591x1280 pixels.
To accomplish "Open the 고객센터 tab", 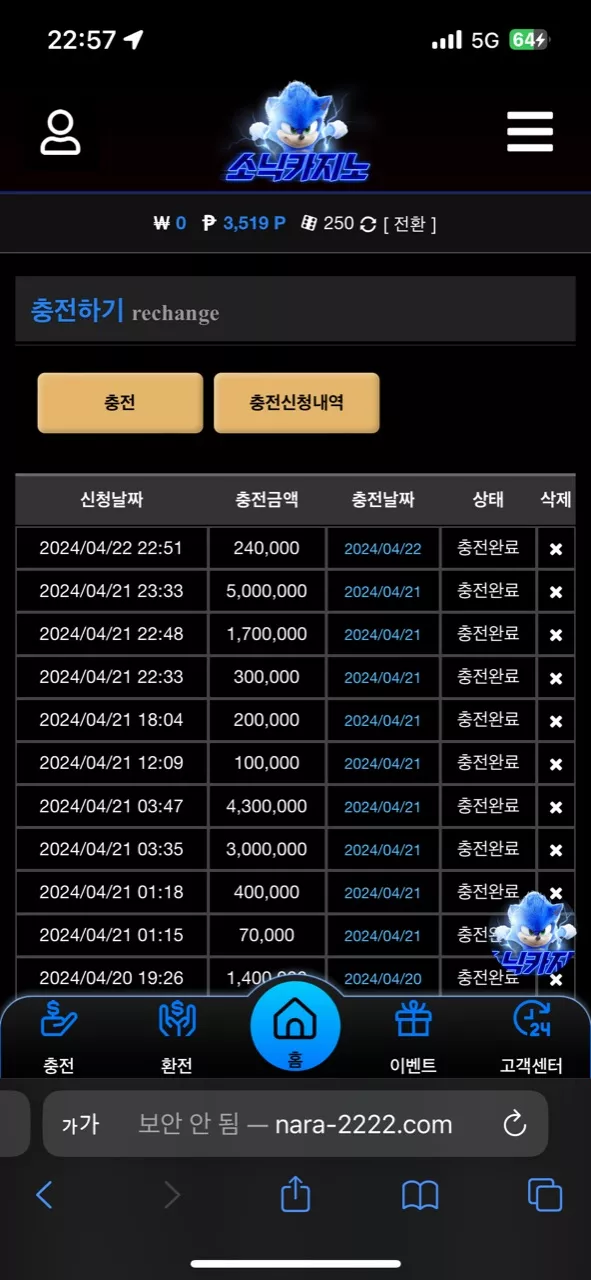I will [x=531, y=1037].
